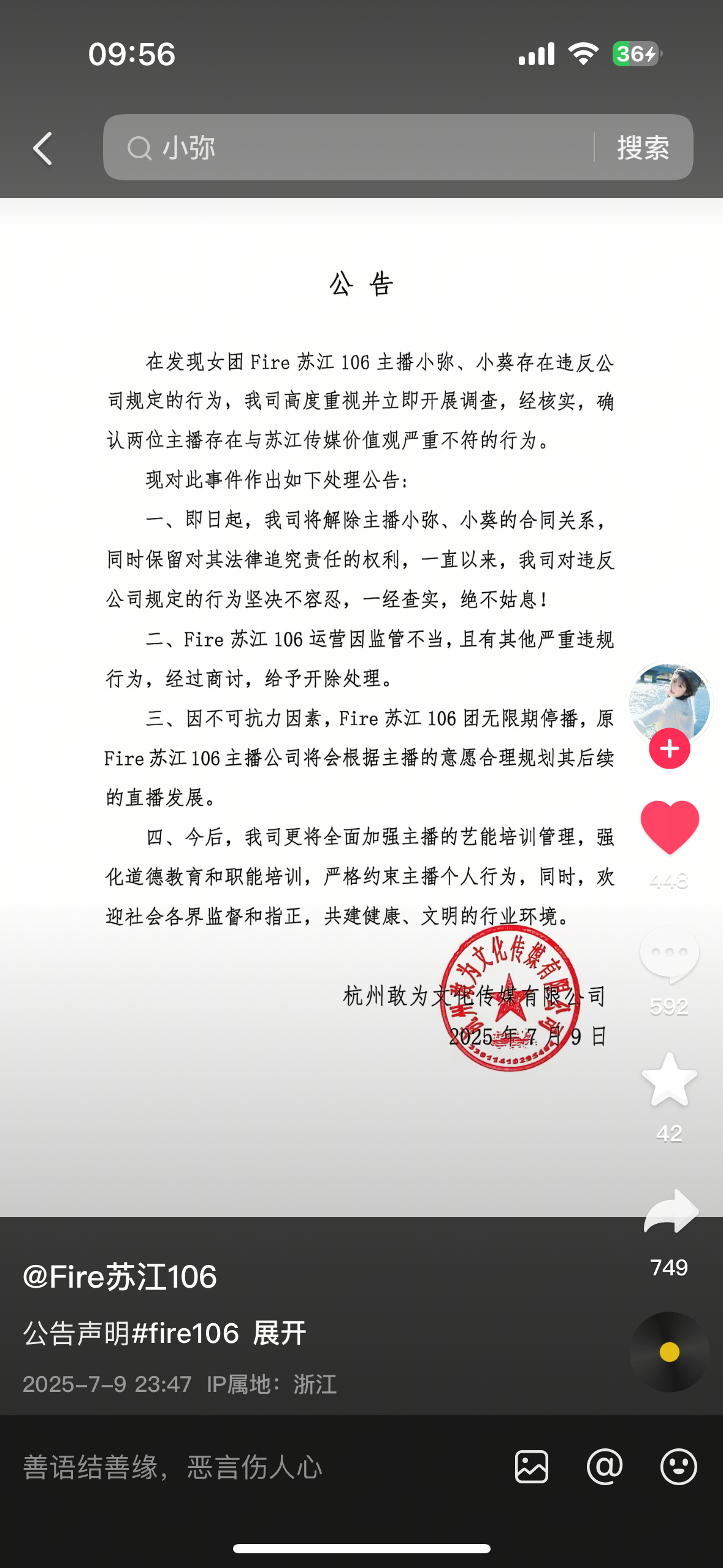
Task: Open the emoji picker
Action: tap(678, 1467)
